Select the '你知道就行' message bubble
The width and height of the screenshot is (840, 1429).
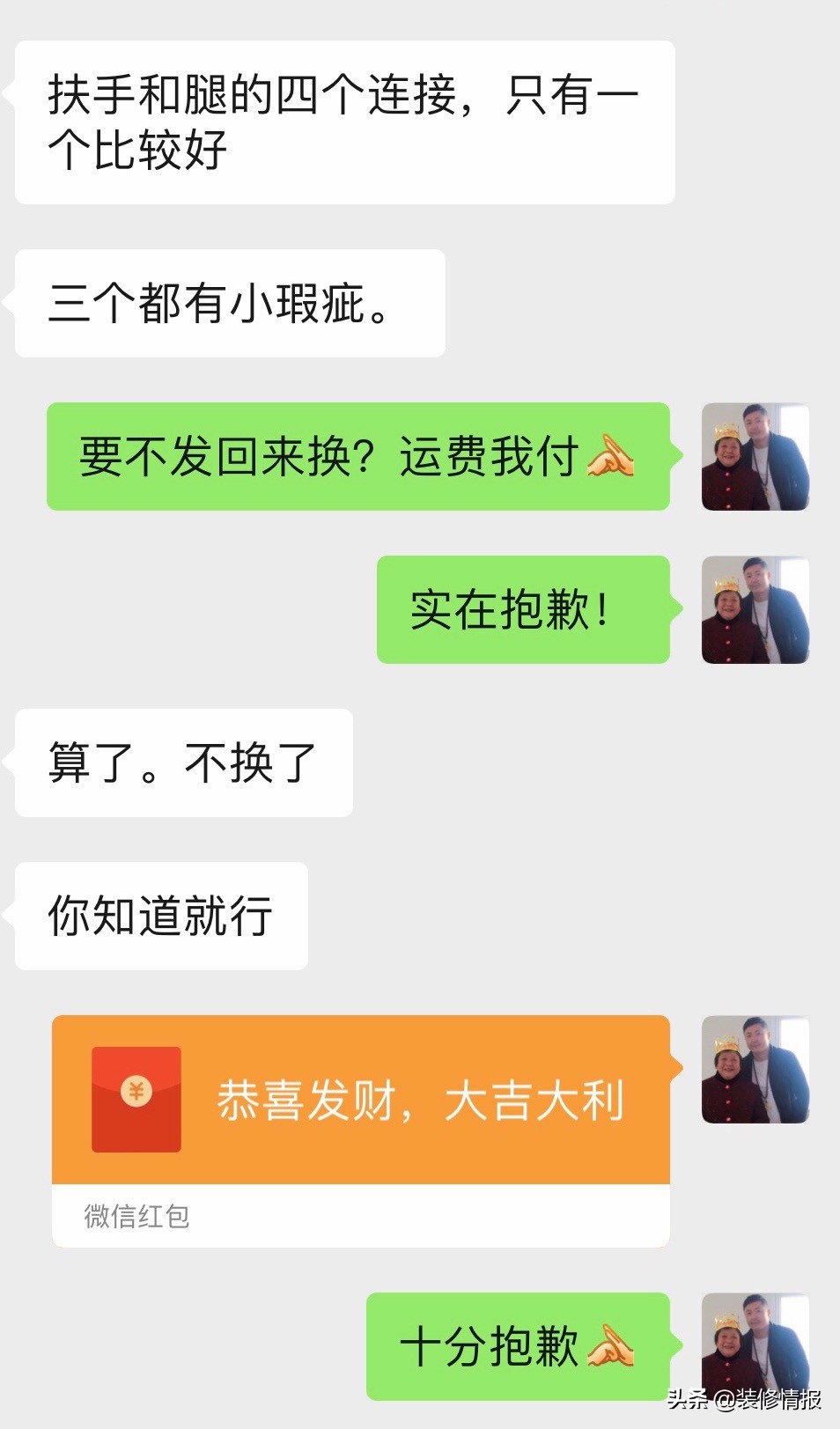tap(162, 916)
